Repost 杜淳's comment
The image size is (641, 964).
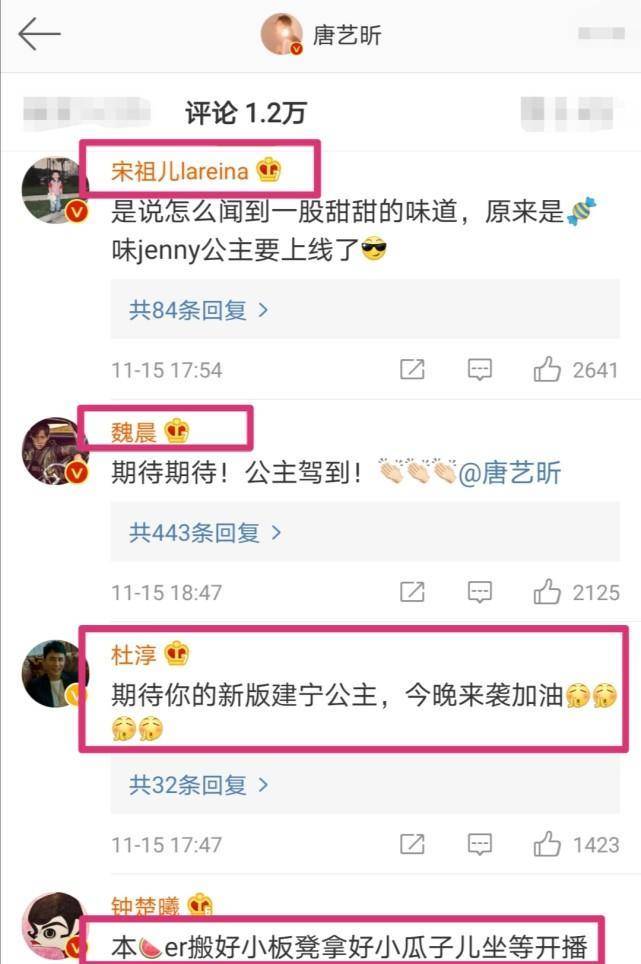pos(412,844)
